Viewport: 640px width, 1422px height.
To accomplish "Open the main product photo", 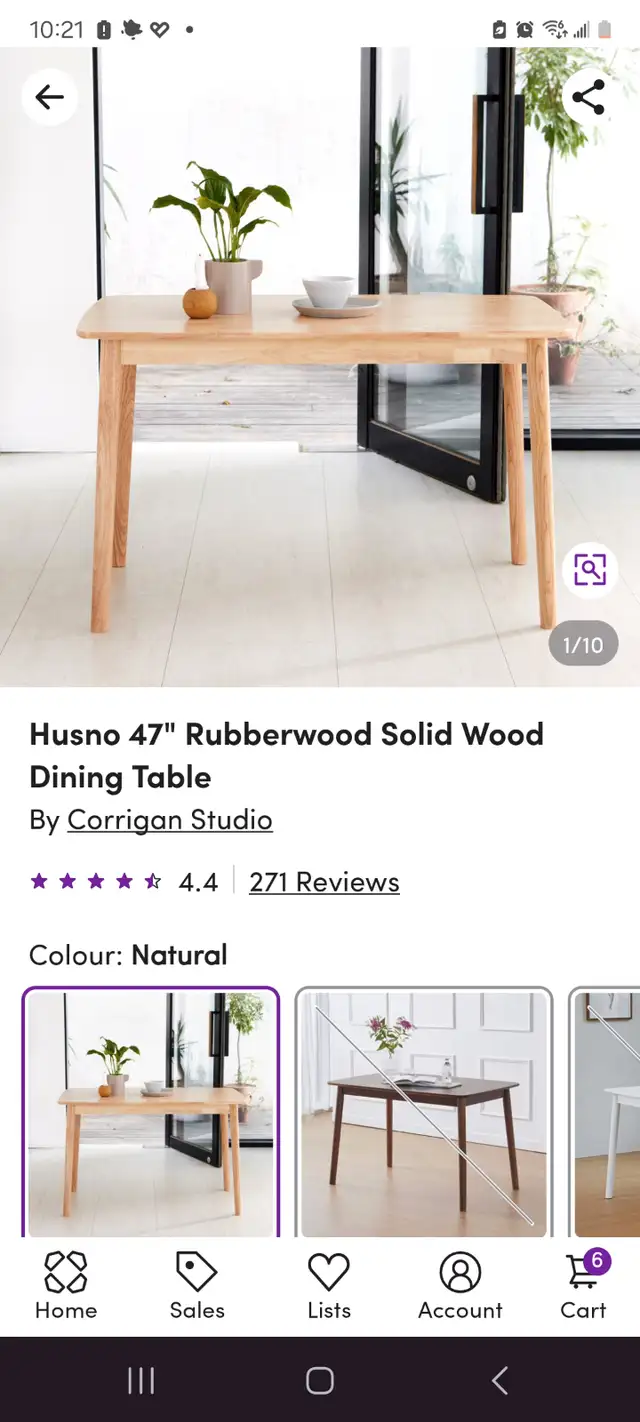I will click(320, 367).
